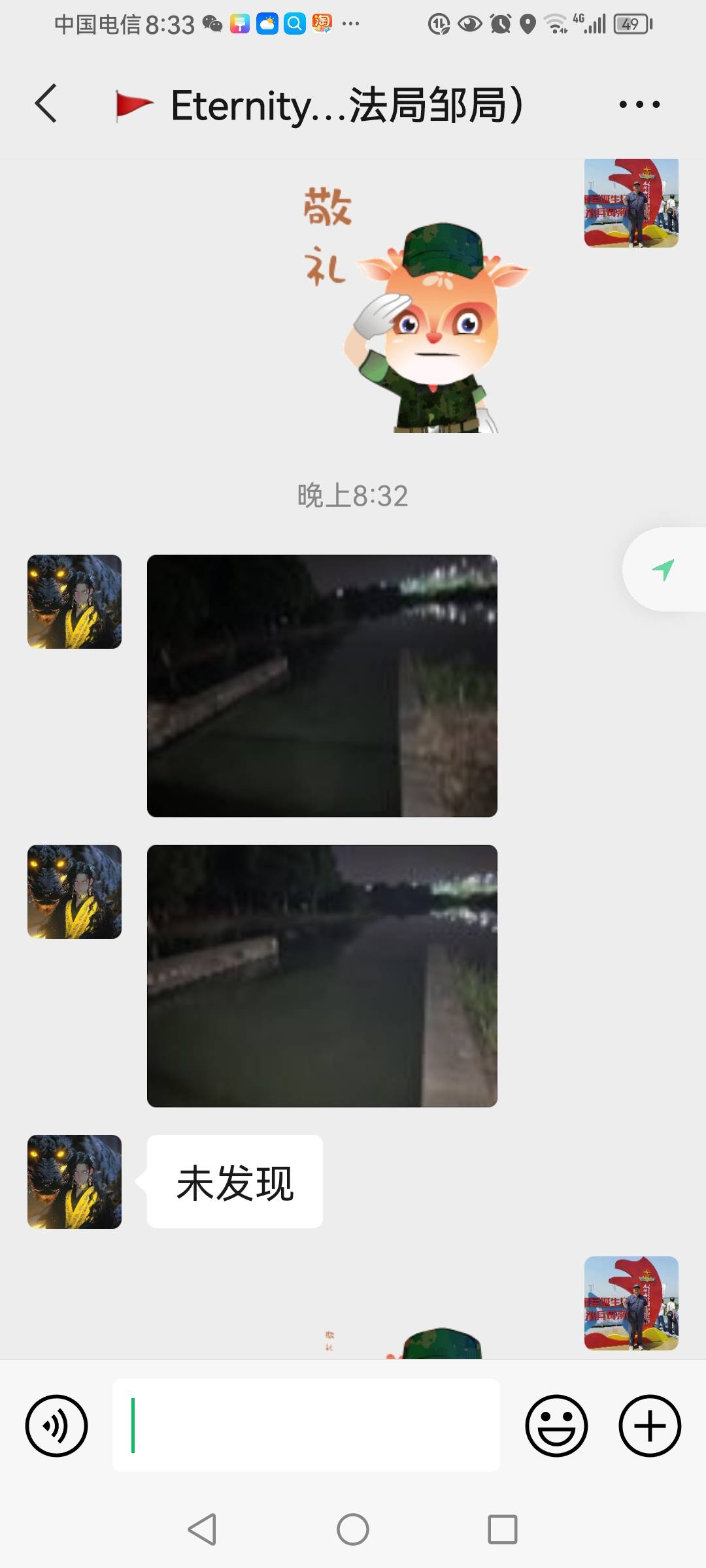Viewport: 706px width, 1568px height.
Task: View the first night river photo
Action: (322, 685)
